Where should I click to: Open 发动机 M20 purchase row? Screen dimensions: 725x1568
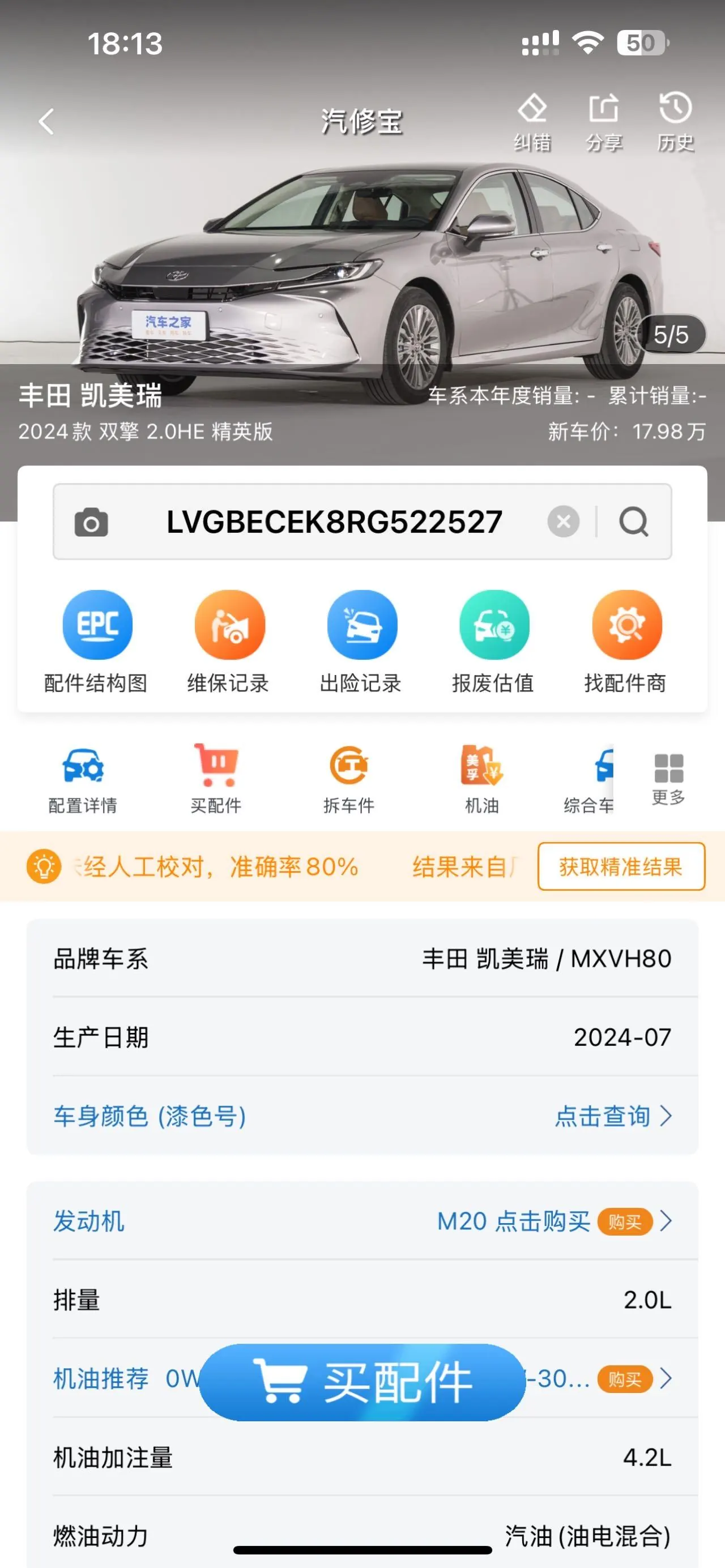[x=362, y=1221]
